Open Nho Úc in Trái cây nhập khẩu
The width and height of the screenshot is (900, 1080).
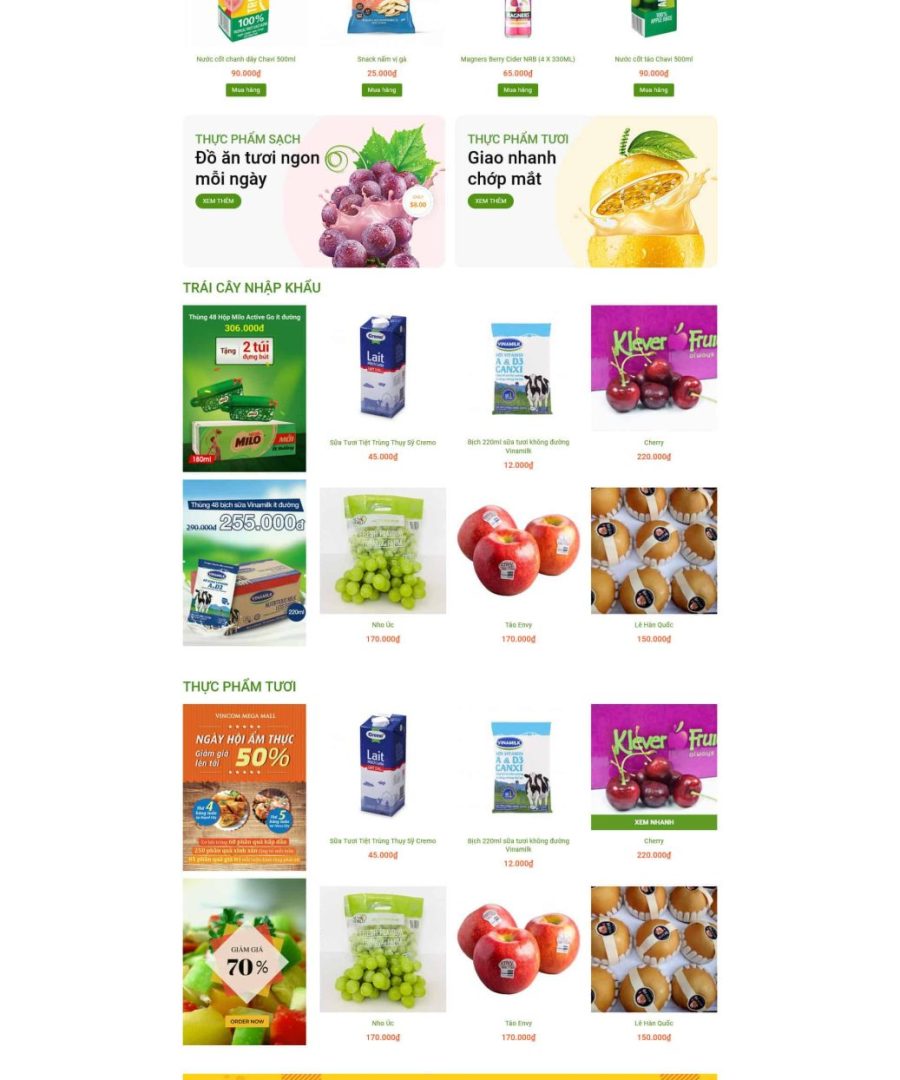(x=383, y=550)
